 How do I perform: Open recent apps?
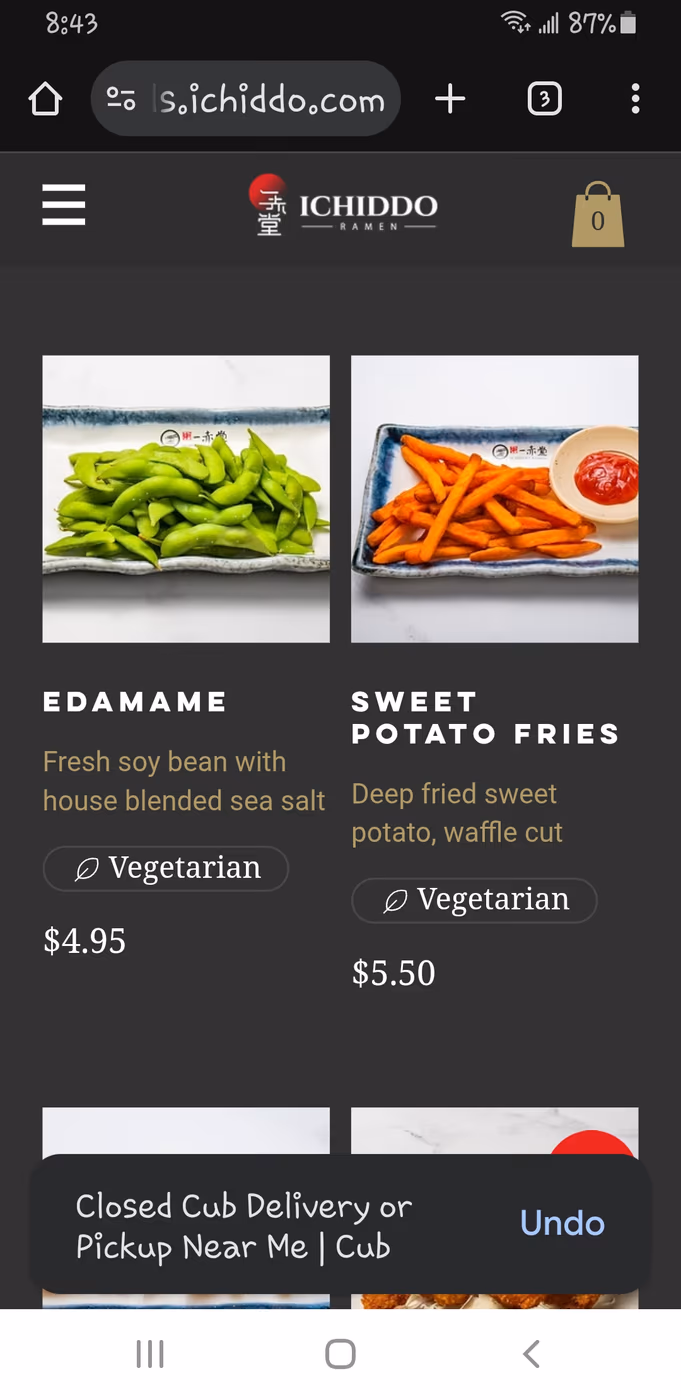(150, 1354)
